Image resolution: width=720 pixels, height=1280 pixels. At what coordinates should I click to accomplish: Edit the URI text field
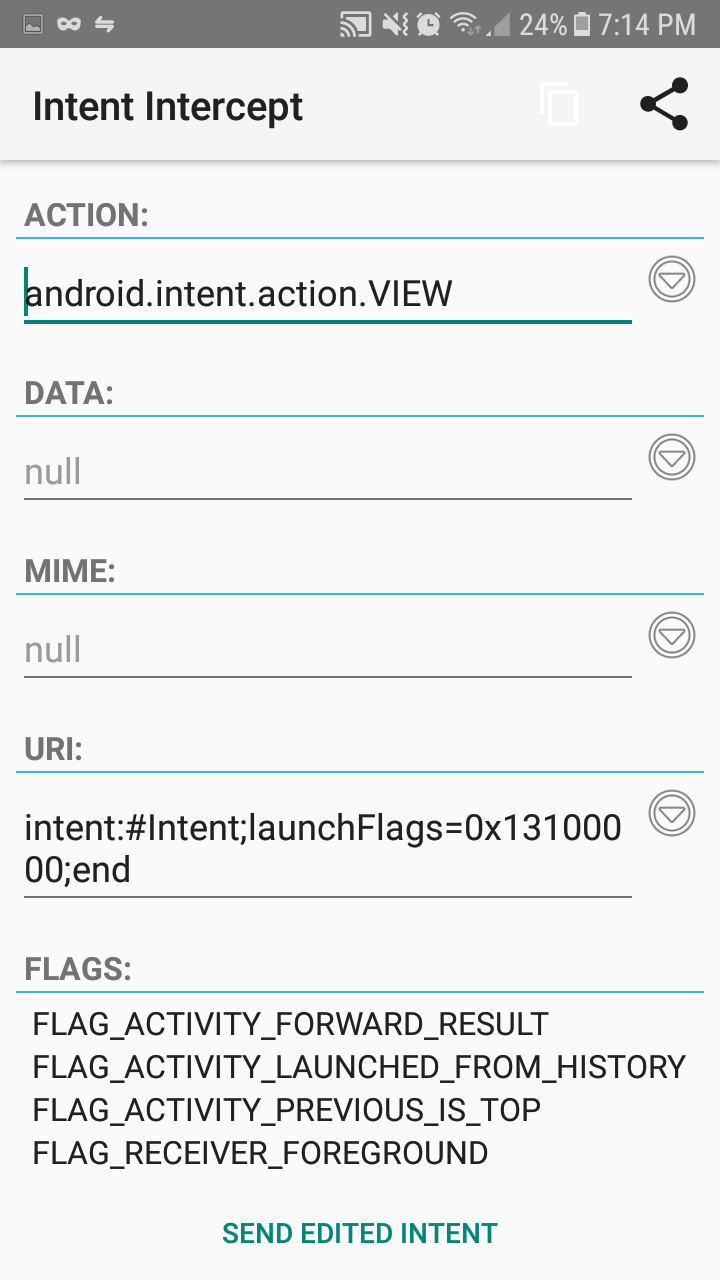pyautogui.click(x=328, y=849)
